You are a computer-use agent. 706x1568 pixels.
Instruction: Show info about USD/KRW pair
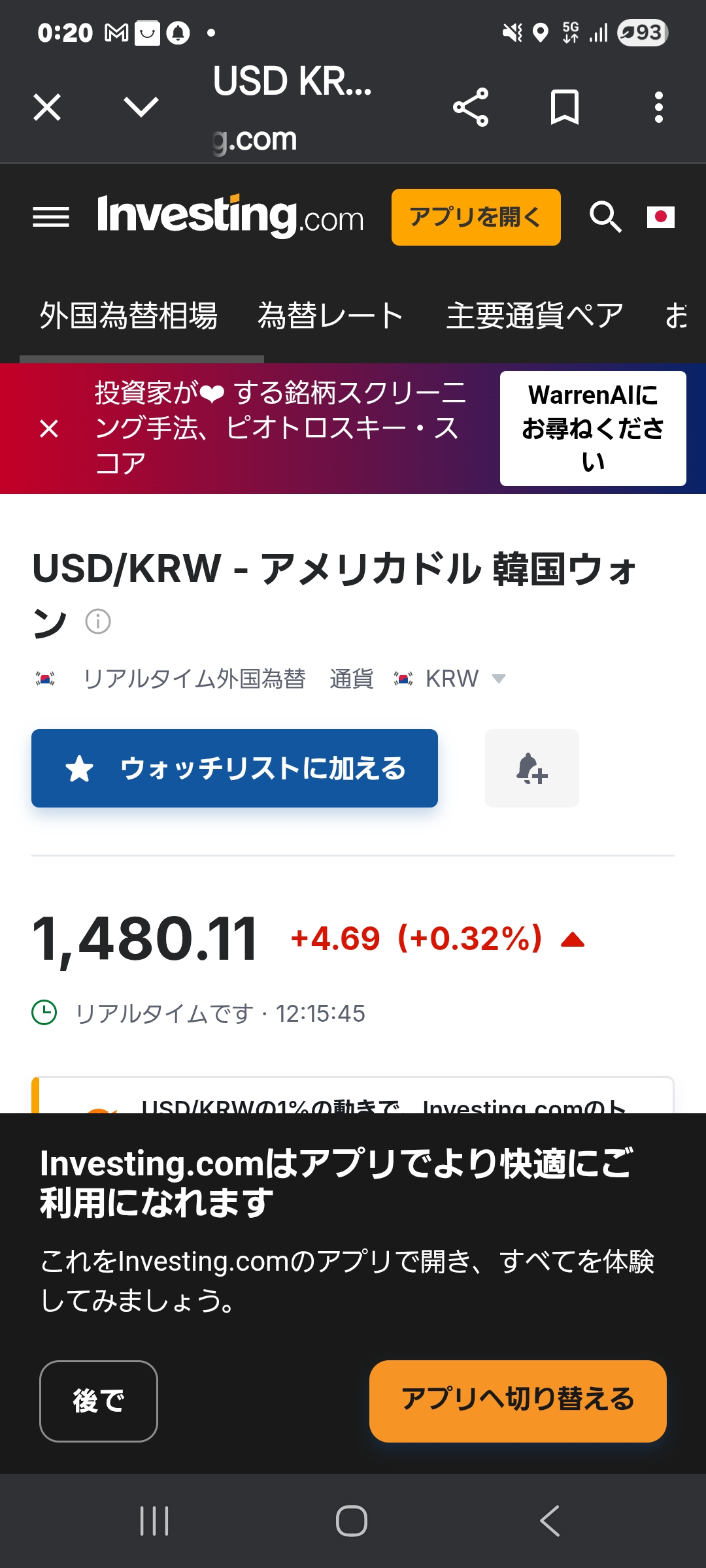(x=98, y=621)
